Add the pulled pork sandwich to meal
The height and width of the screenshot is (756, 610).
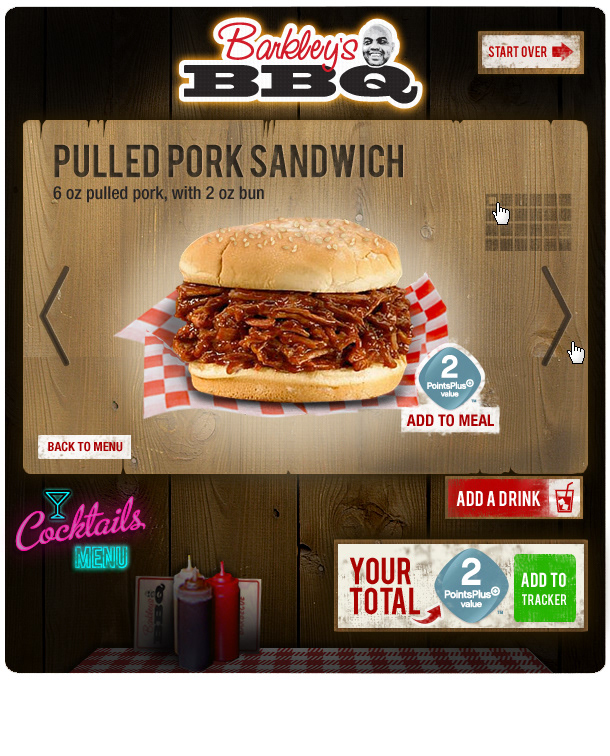(x=450, y=420)
